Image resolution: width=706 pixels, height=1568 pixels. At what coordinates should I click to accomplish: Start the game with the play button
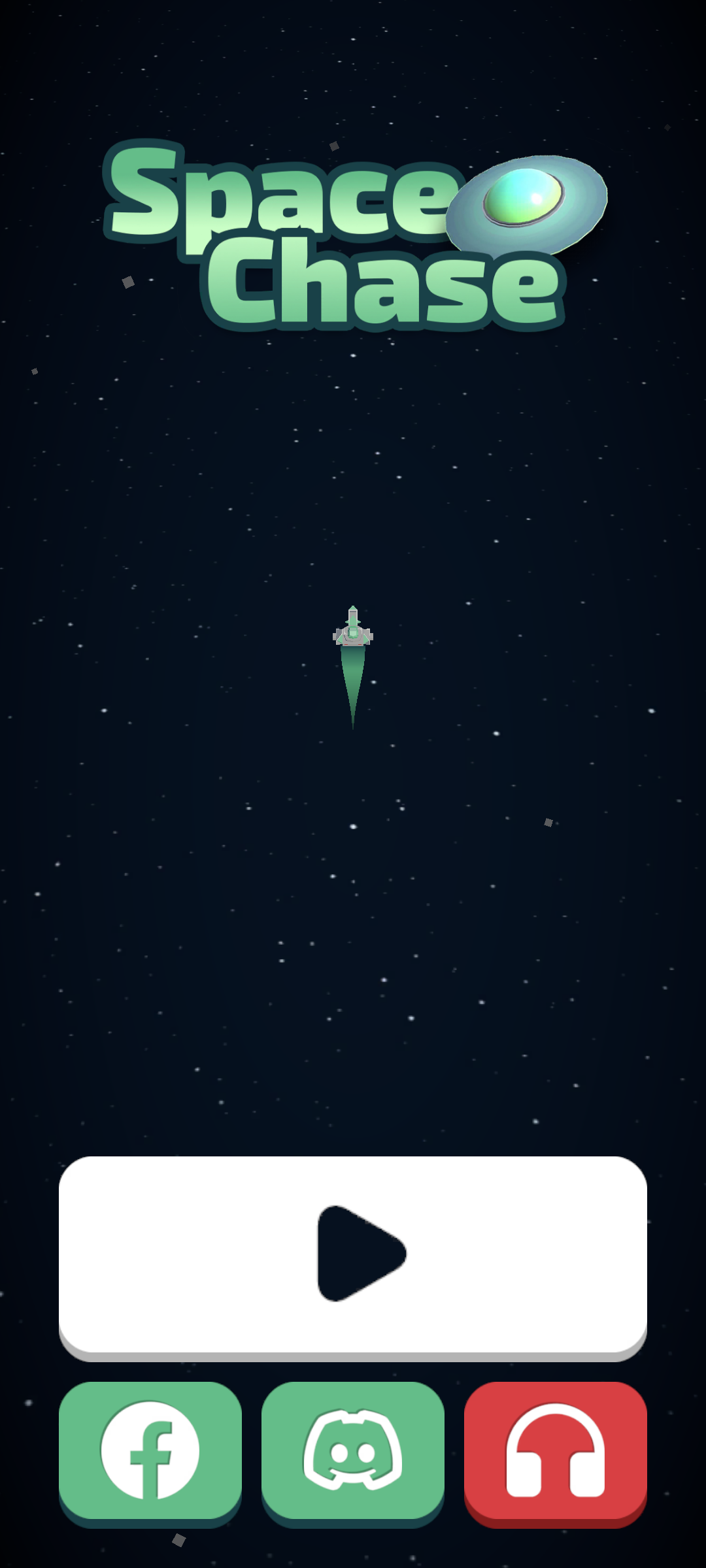click(353, 1253)
